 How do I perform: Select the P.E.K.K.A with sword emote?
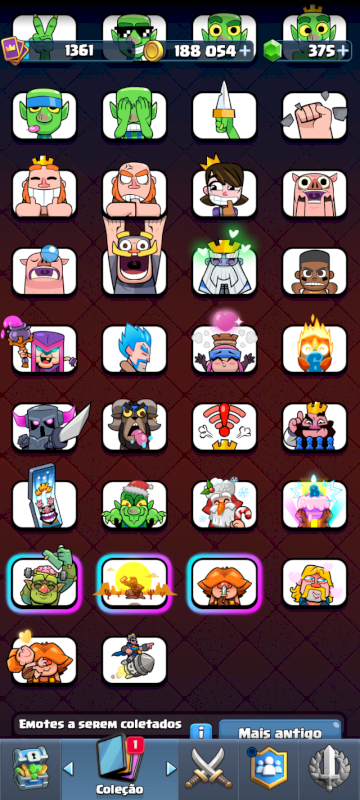coord(45,427)
